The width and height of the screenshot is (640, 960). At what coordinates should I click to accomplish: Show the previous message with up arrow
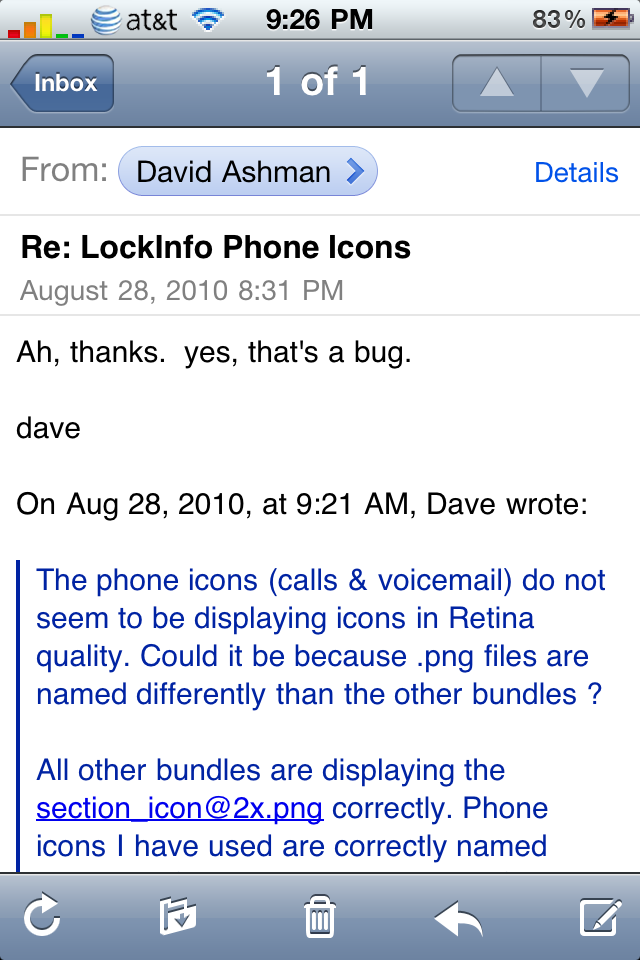(x=496, y=83)
